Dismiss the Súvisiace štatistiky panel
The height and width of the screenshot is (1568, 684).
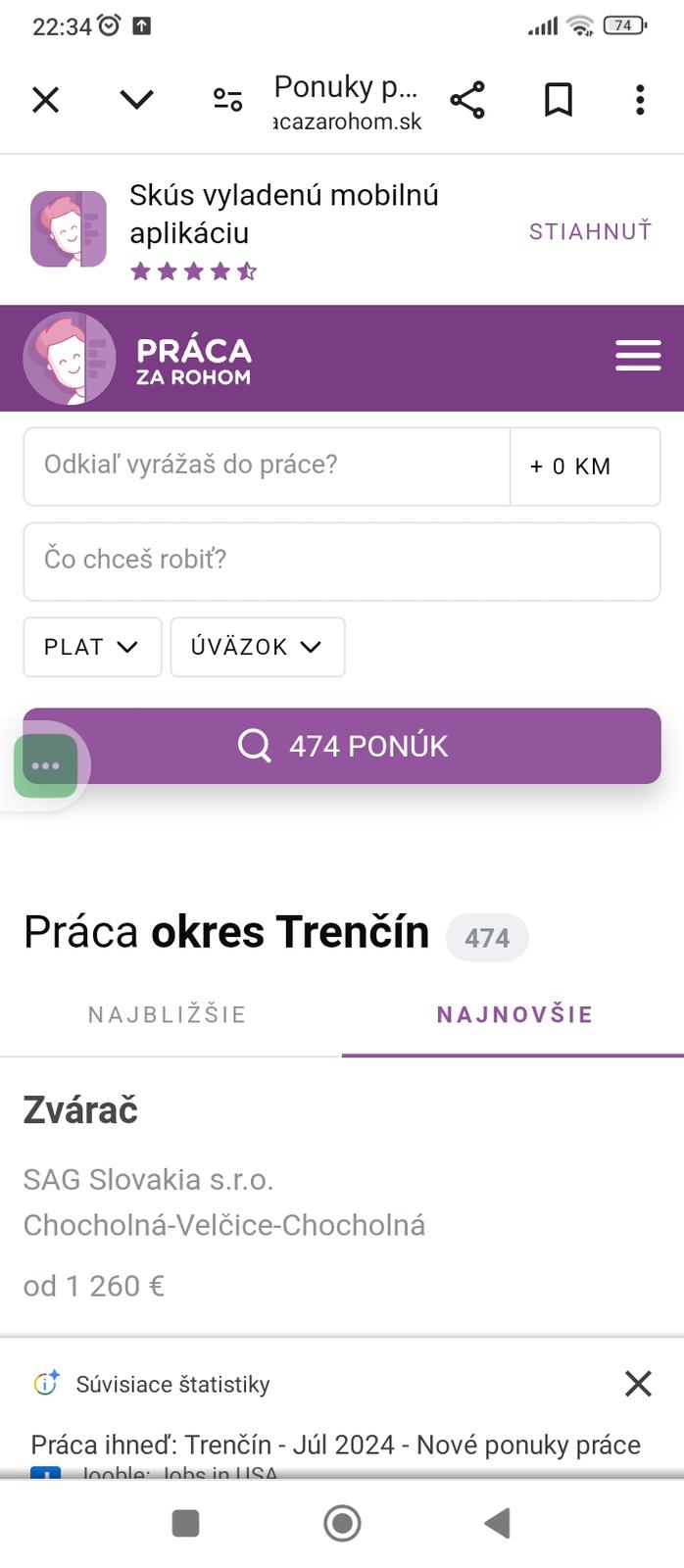coord(638,1384)
